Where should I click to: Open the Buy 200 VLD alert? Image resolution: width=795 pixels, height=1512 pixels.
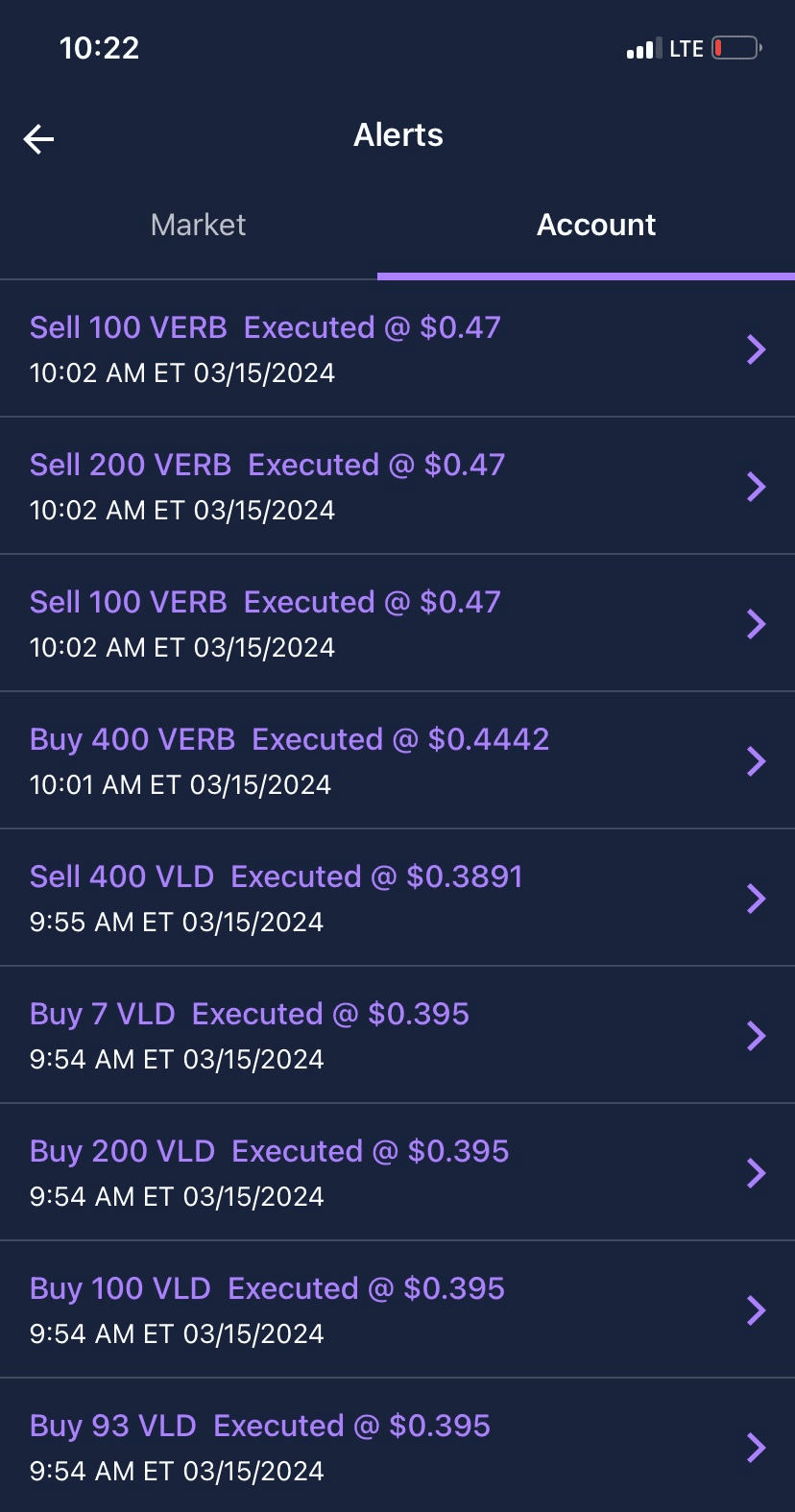[x=397, y=1172]
